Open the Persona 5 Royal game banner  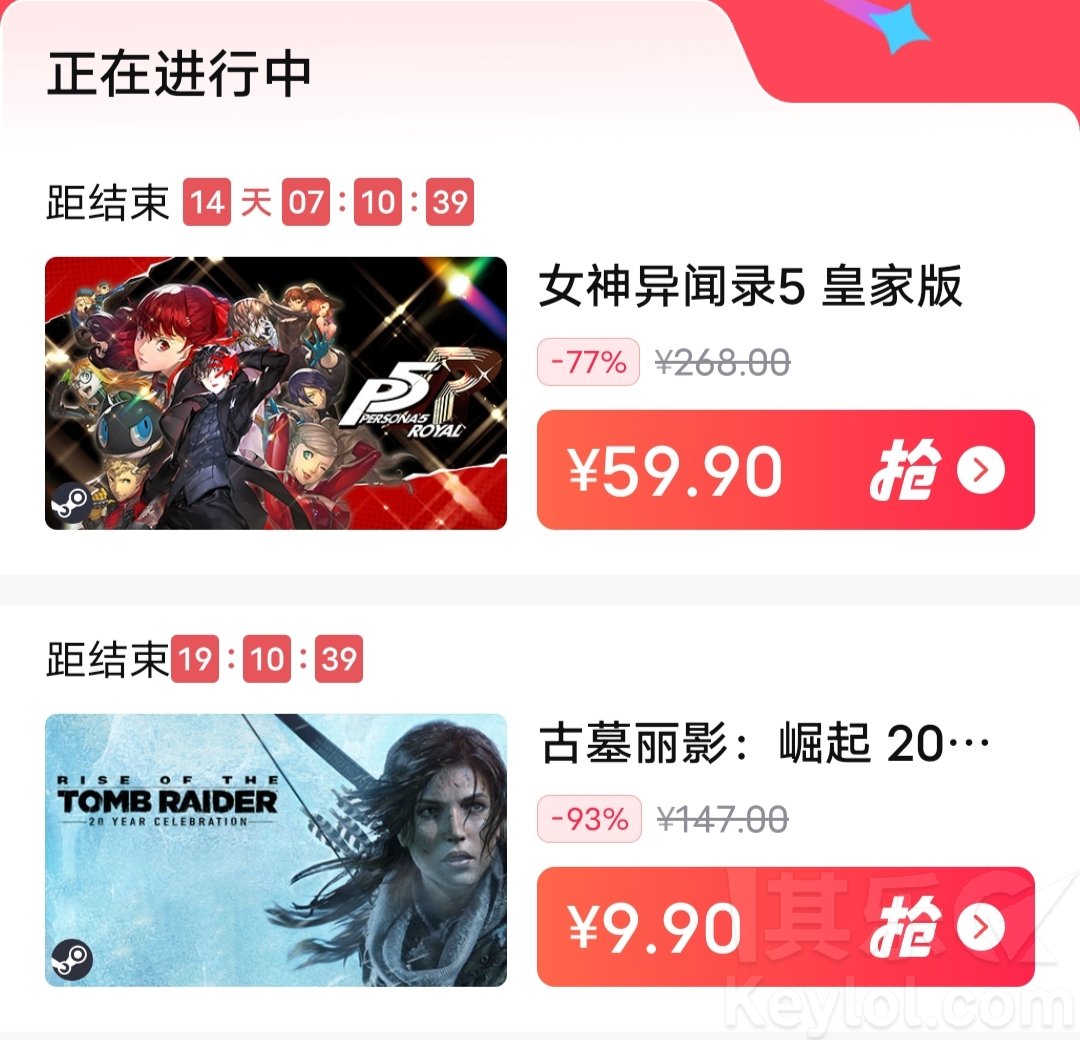[x=276, y=393]
